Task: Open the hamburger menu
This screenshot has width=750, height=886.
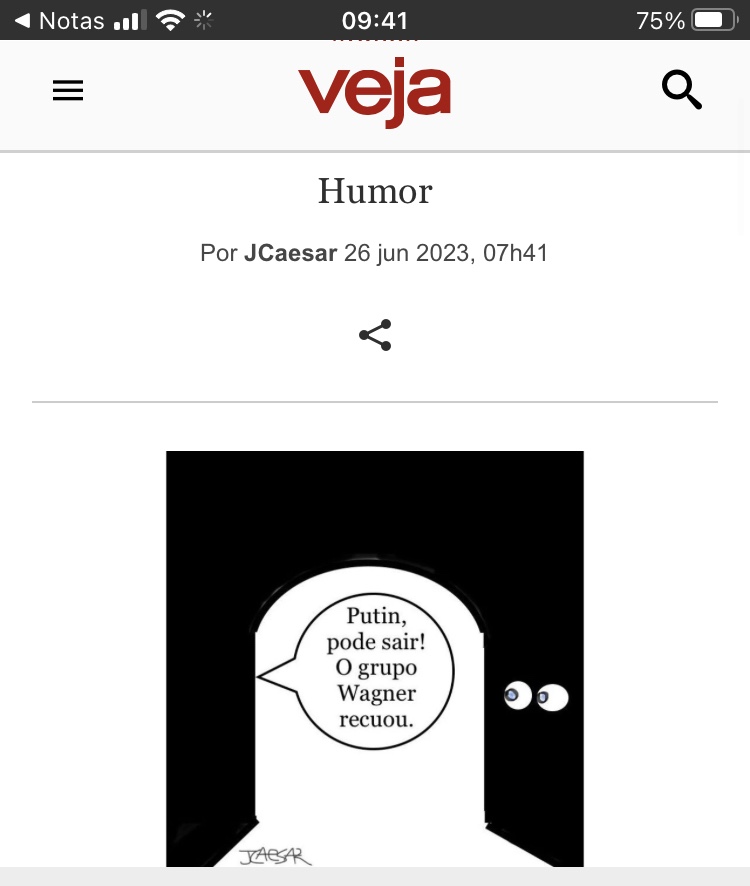Action: click(68, 91)
